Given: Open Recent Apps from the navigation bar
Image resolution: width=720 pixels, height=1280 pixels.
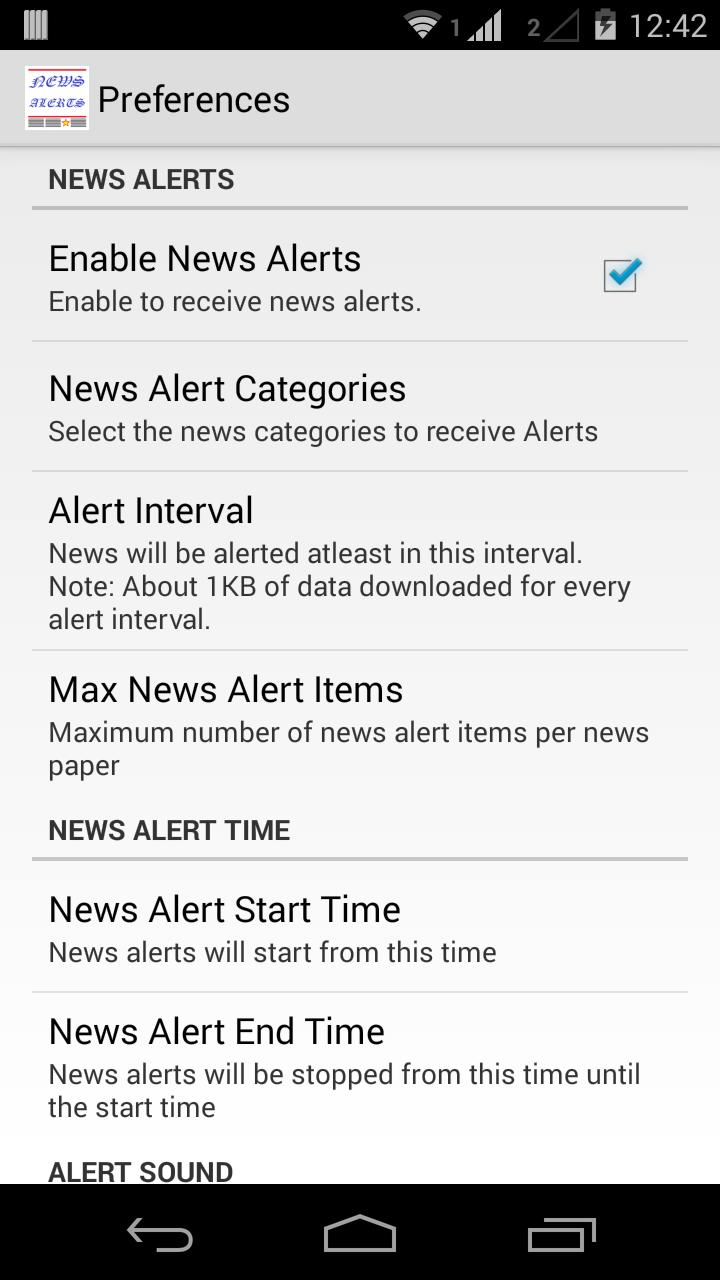Looking at the screenshot, I should pyautogui.click(x=560, y=1235).
